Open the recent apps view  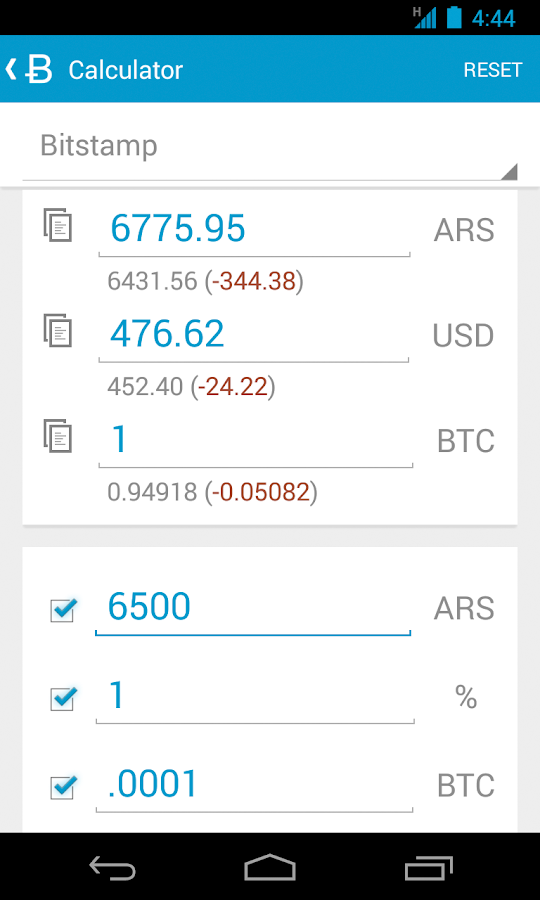coord(428,868)
